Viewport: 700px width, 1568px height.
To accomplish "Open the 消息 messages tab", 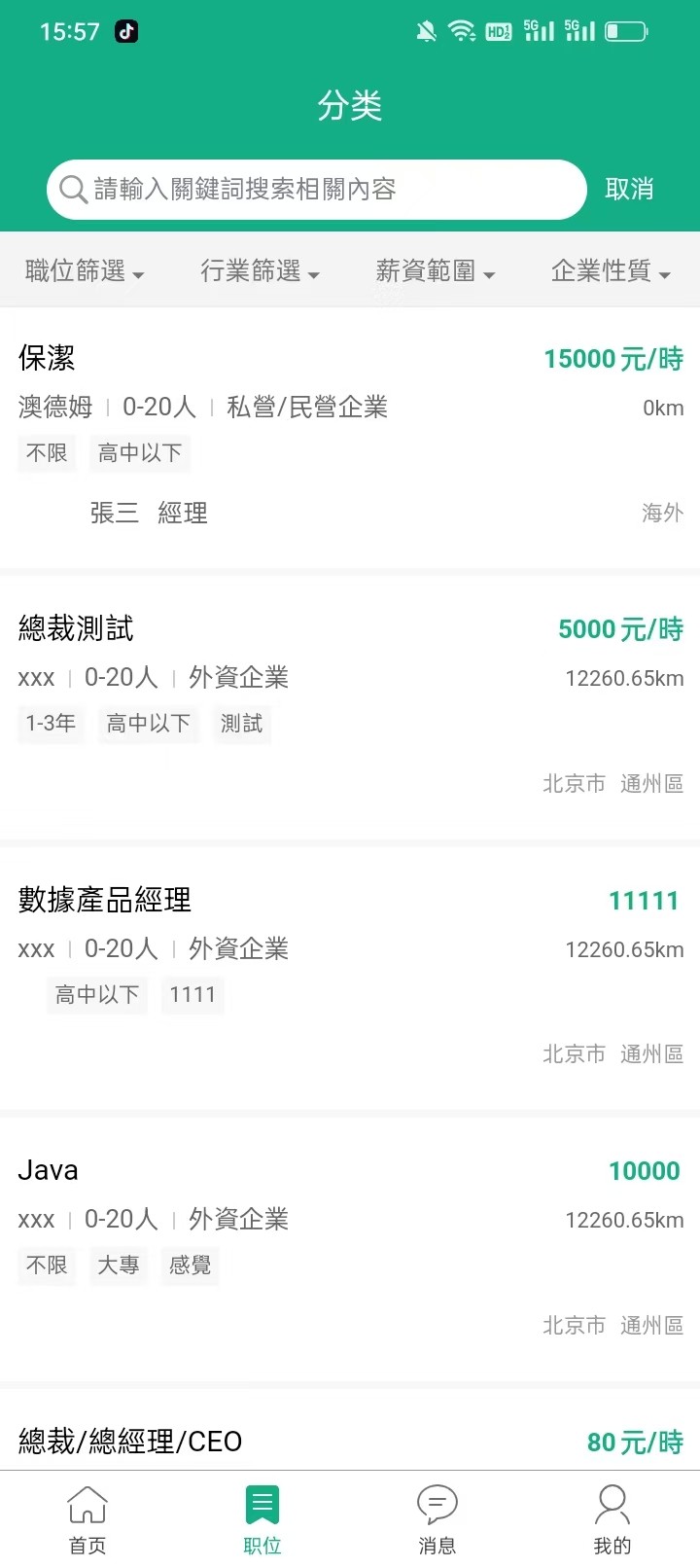I will [x=437, y=1519].
